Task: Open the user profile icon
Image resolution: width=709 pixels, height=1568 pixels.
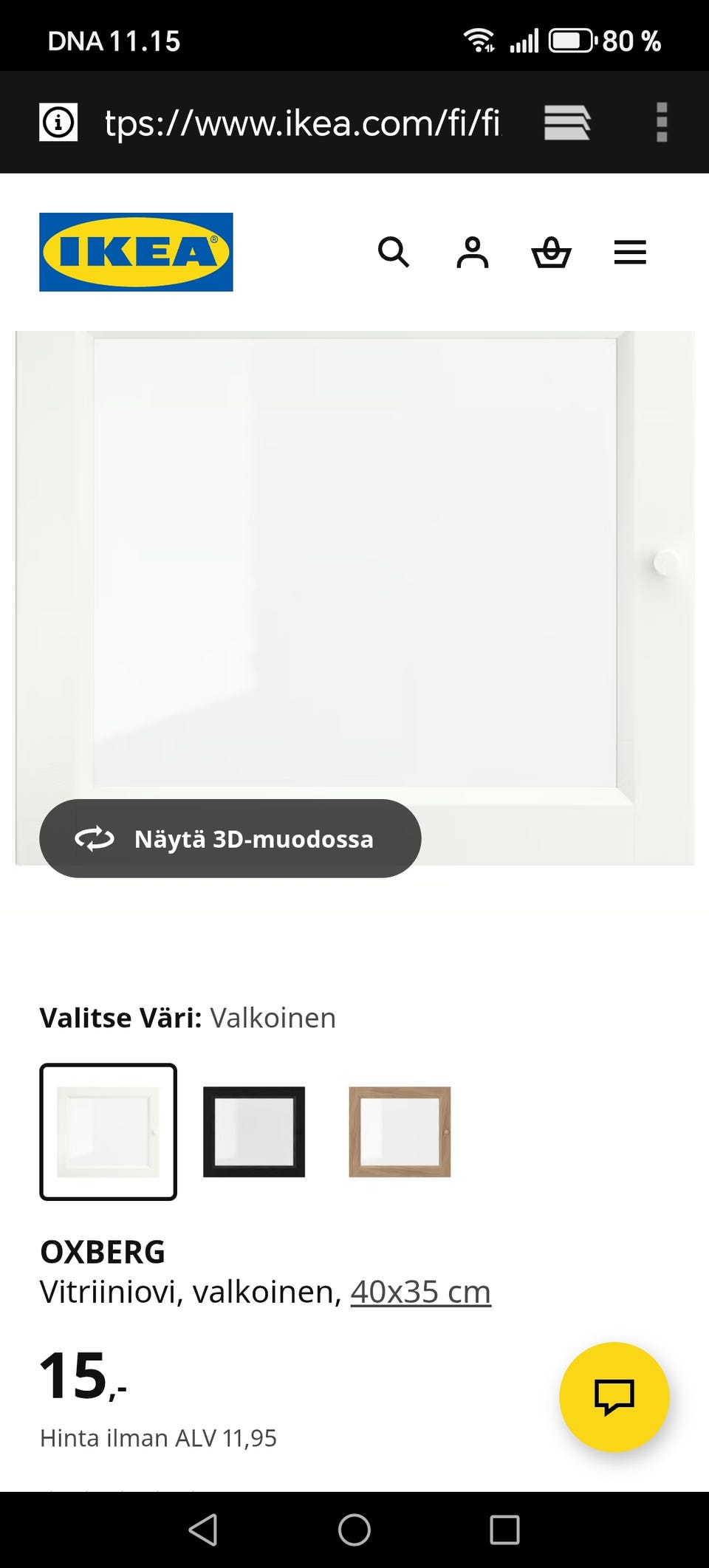Action: click(473, 252)
